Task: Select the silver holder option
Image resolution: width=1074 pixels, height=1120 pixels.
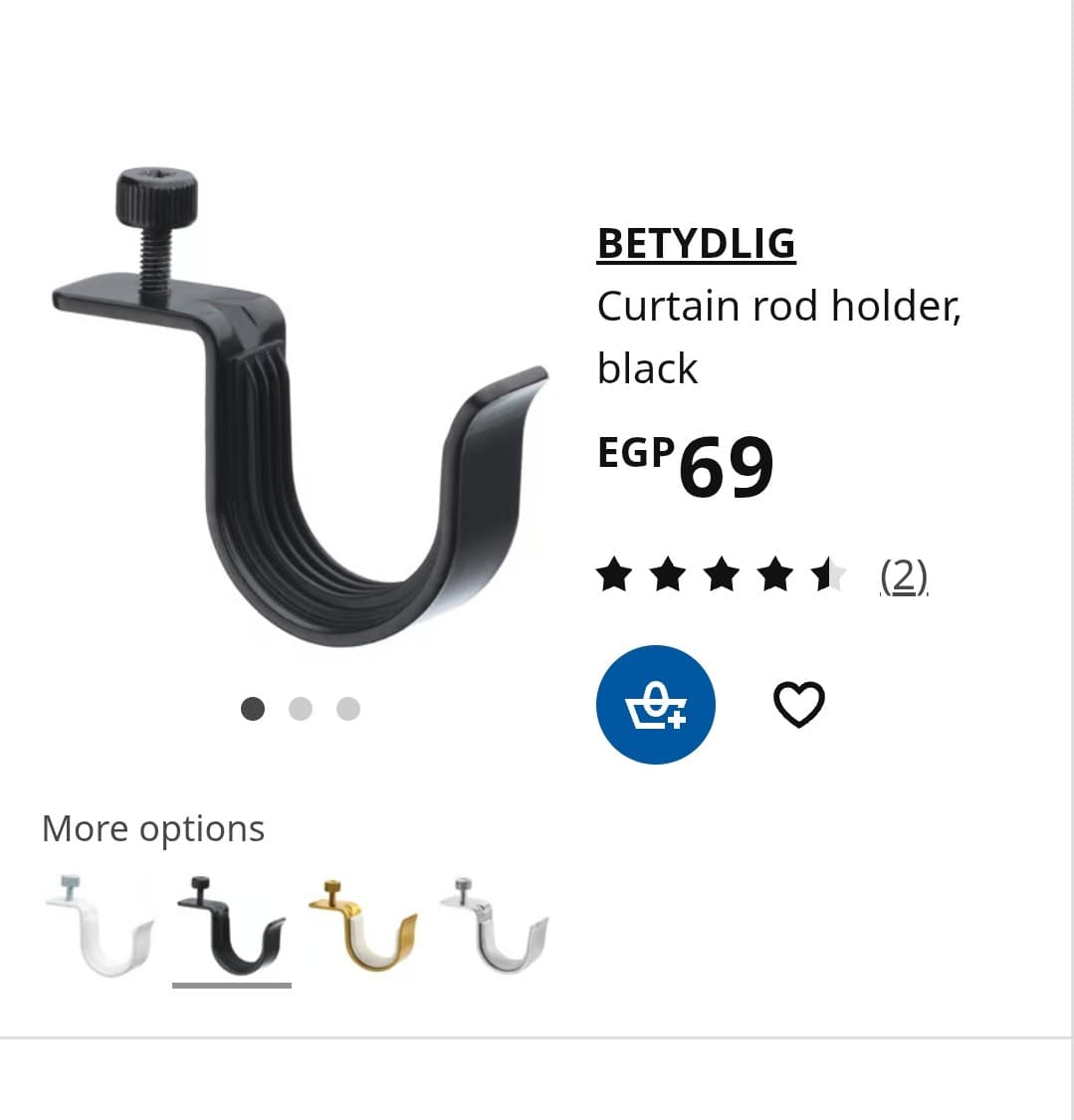Action: [495, 926]
